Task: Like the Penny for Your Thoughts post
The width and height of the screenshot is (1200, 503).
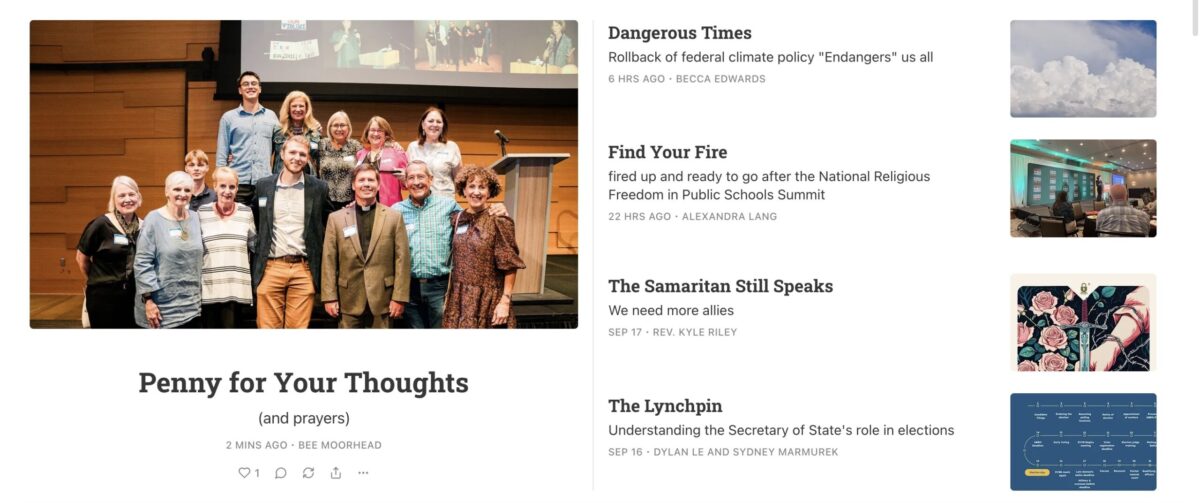Action: [244, 473]
